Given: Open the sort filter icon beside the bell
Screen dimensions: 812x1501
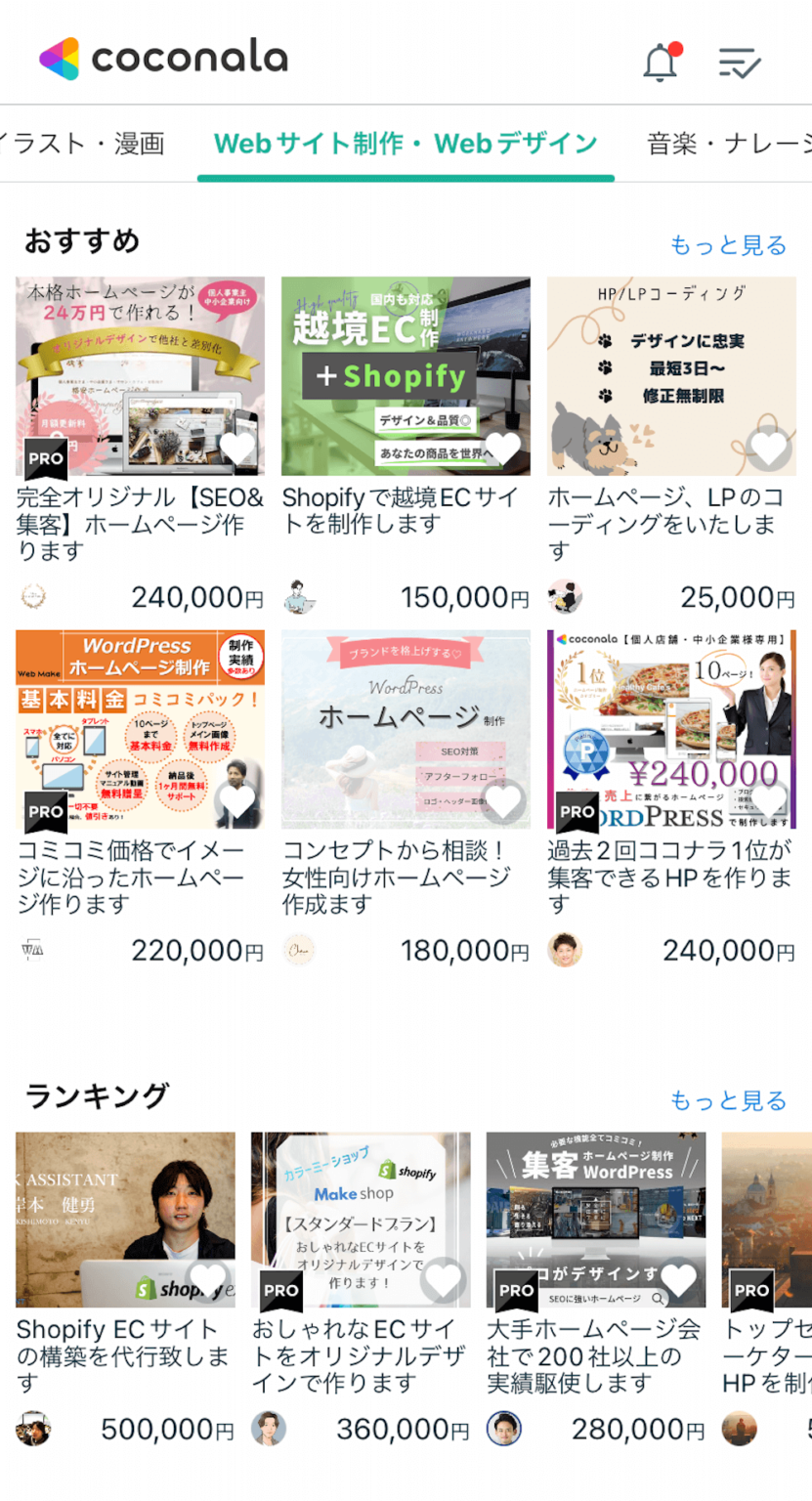Looking at the screenshot, I should coord(740,60).
